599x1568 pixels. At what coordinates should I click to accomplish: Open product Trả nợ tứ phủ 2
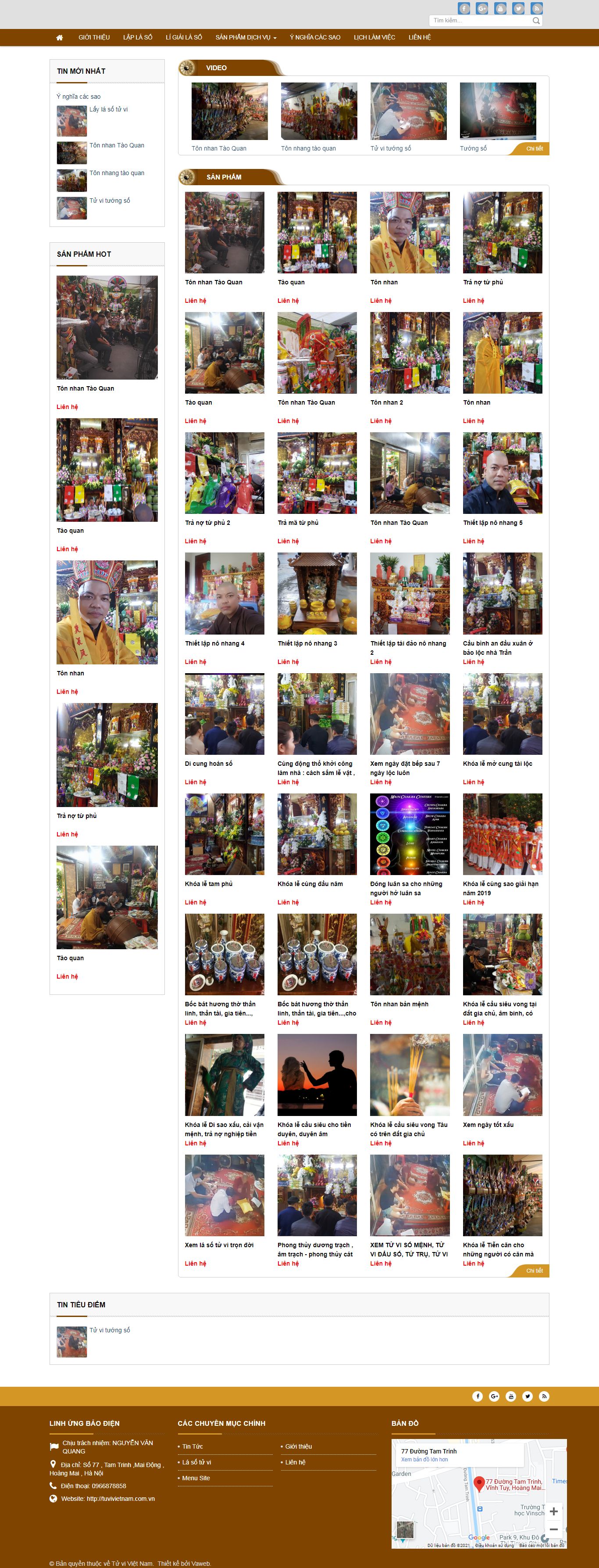[x=207, y=523]
